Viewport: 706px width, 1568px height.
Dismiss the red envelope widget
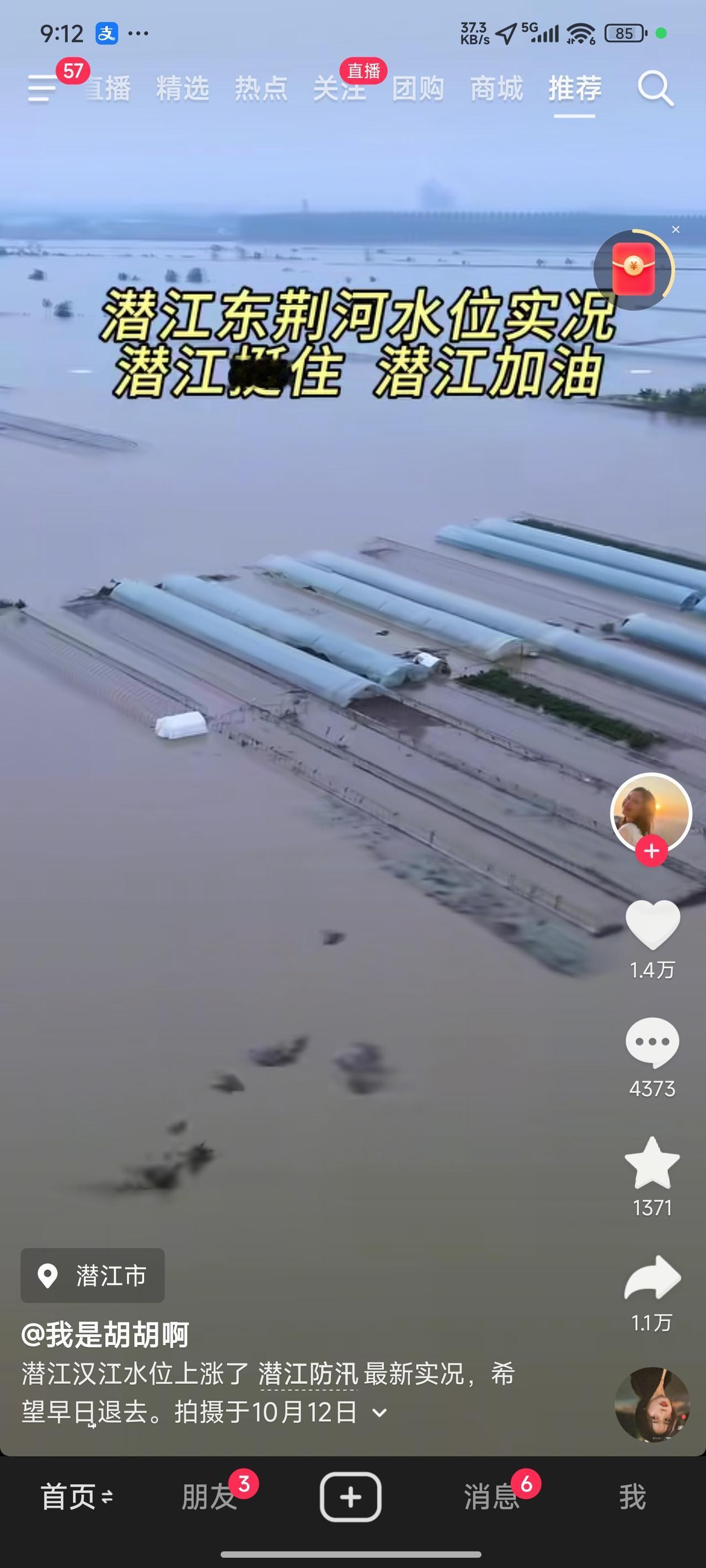pyautogui.click(x=676, y=229)
